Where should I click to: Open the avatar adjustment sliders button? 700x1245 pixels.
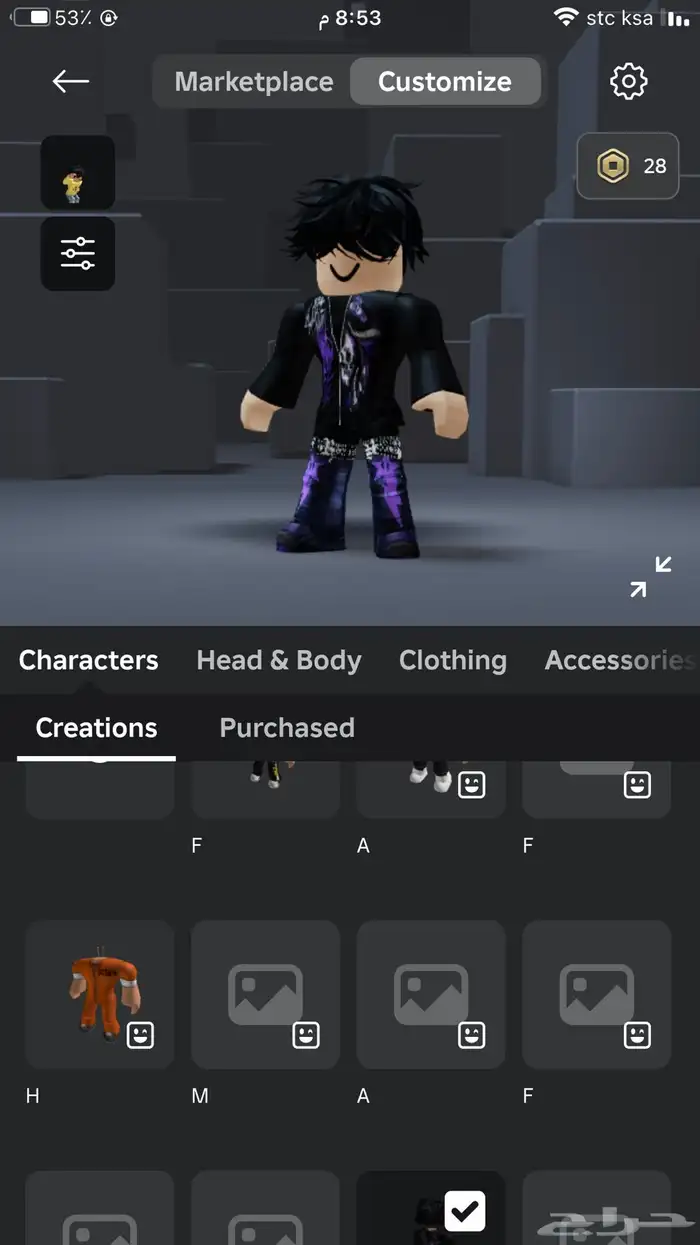coord(77,254)
